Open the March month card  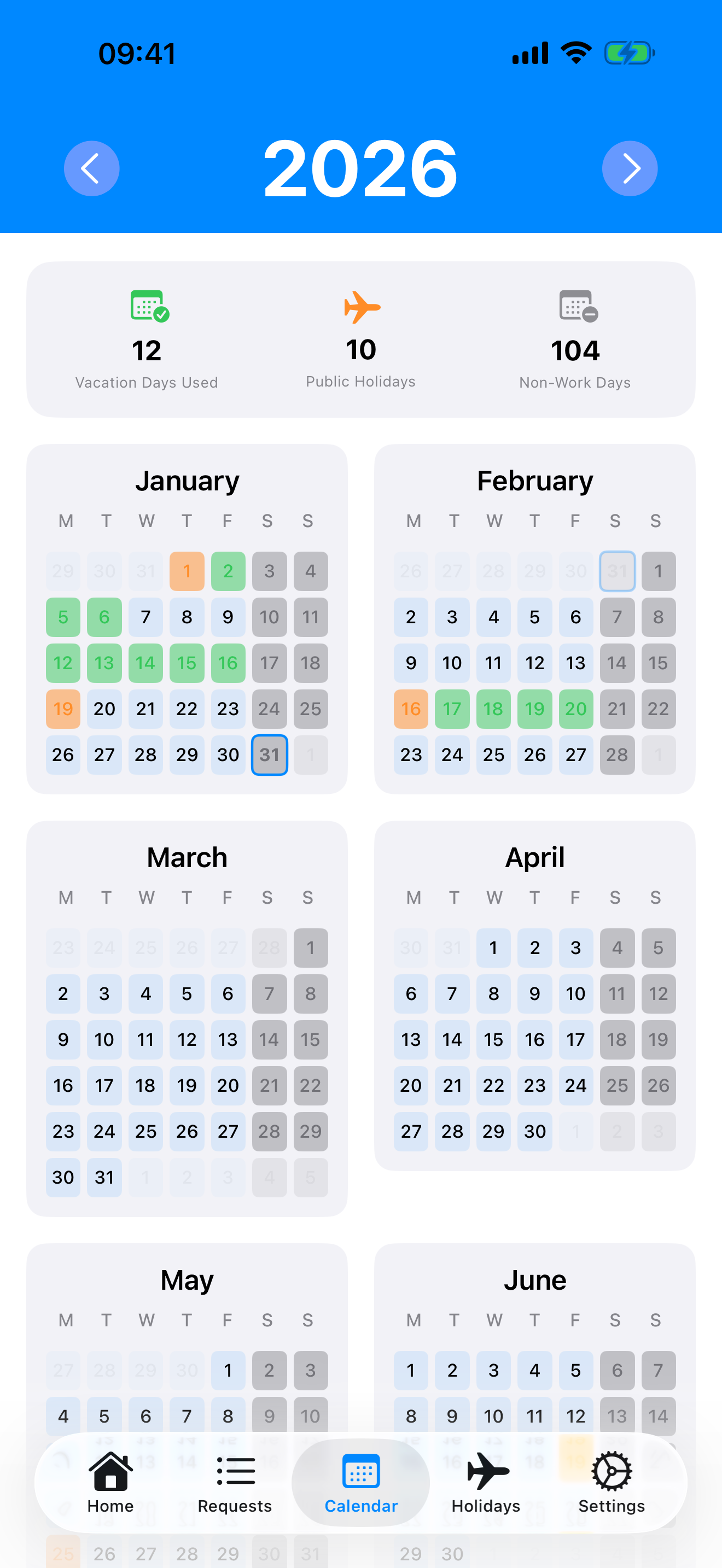click(x=187, y=858)
